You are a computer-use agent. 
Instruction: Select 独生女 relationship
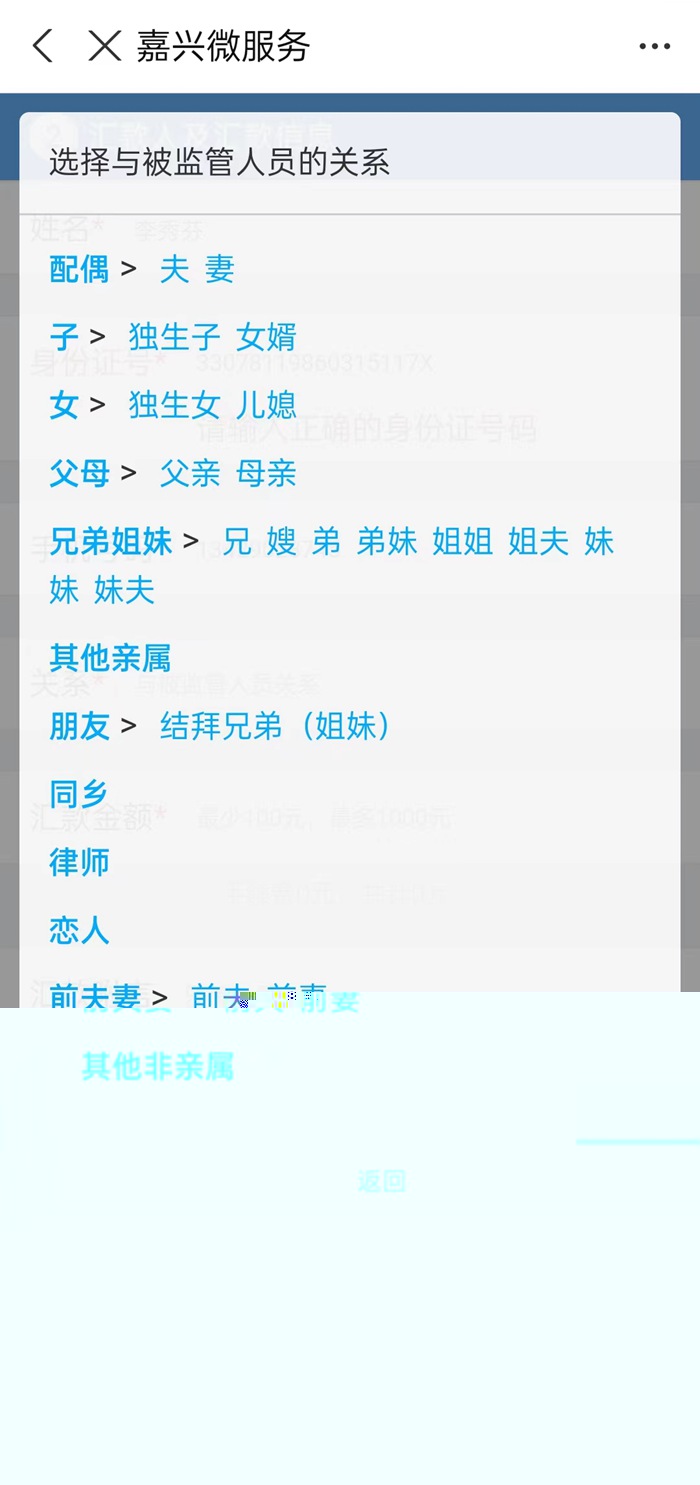174,405
